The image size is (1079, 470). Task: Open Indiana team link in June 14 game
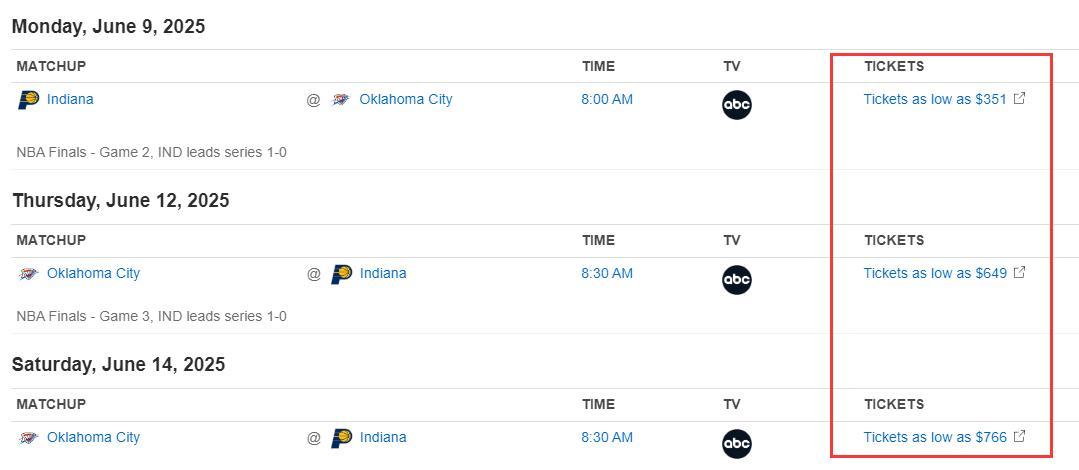click(x=383, y=437)
